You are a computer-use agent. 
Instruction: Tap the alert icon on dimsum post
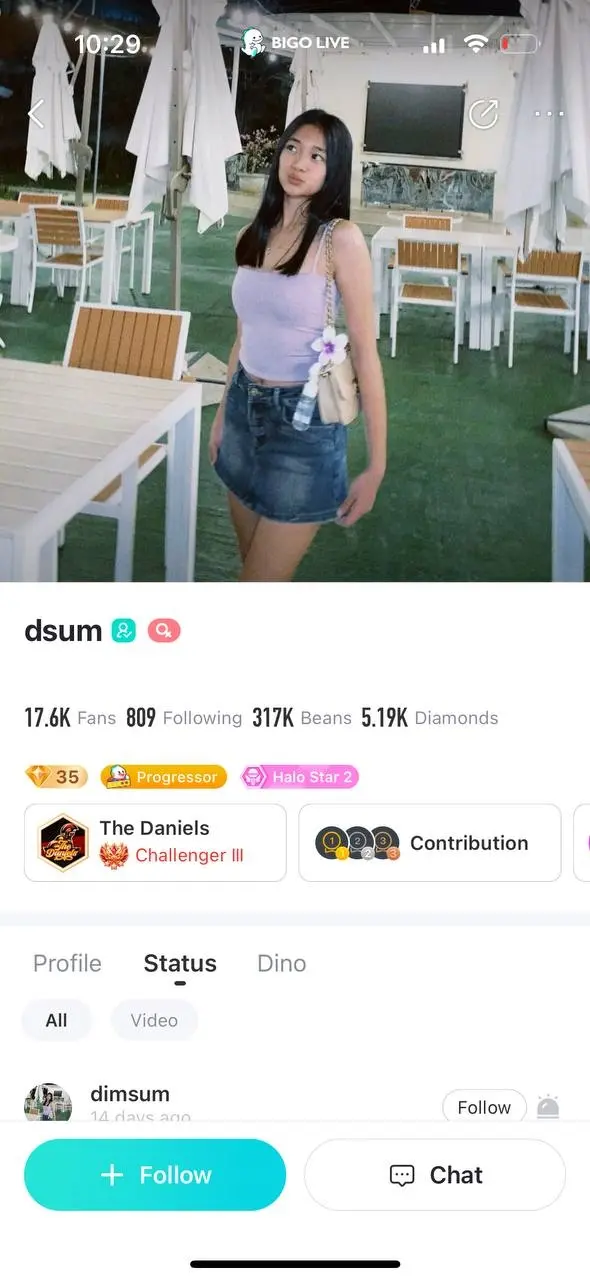click(x=548, y=1107)
